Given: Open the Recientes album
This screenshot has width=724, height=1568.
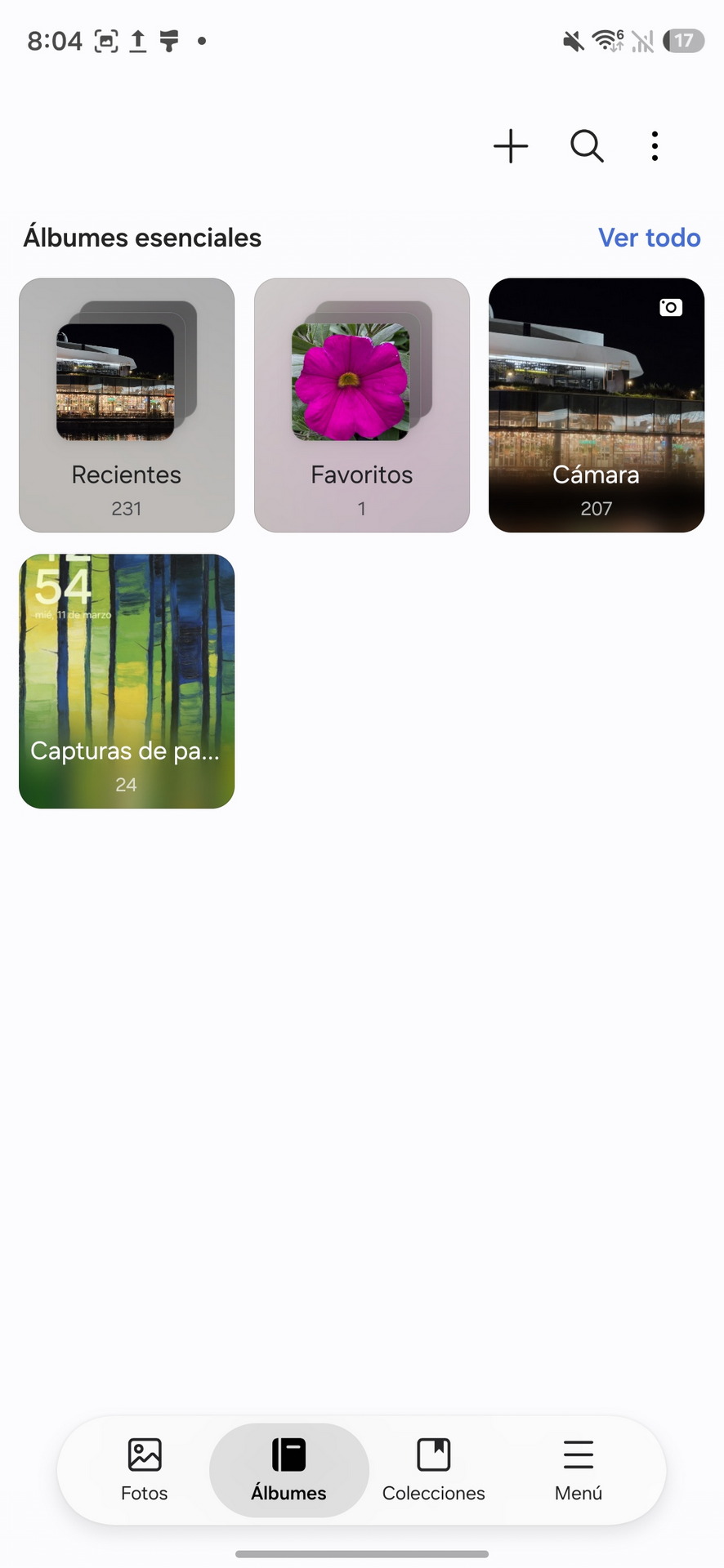Looking at the screenshot, I should [x=127, y=405].
